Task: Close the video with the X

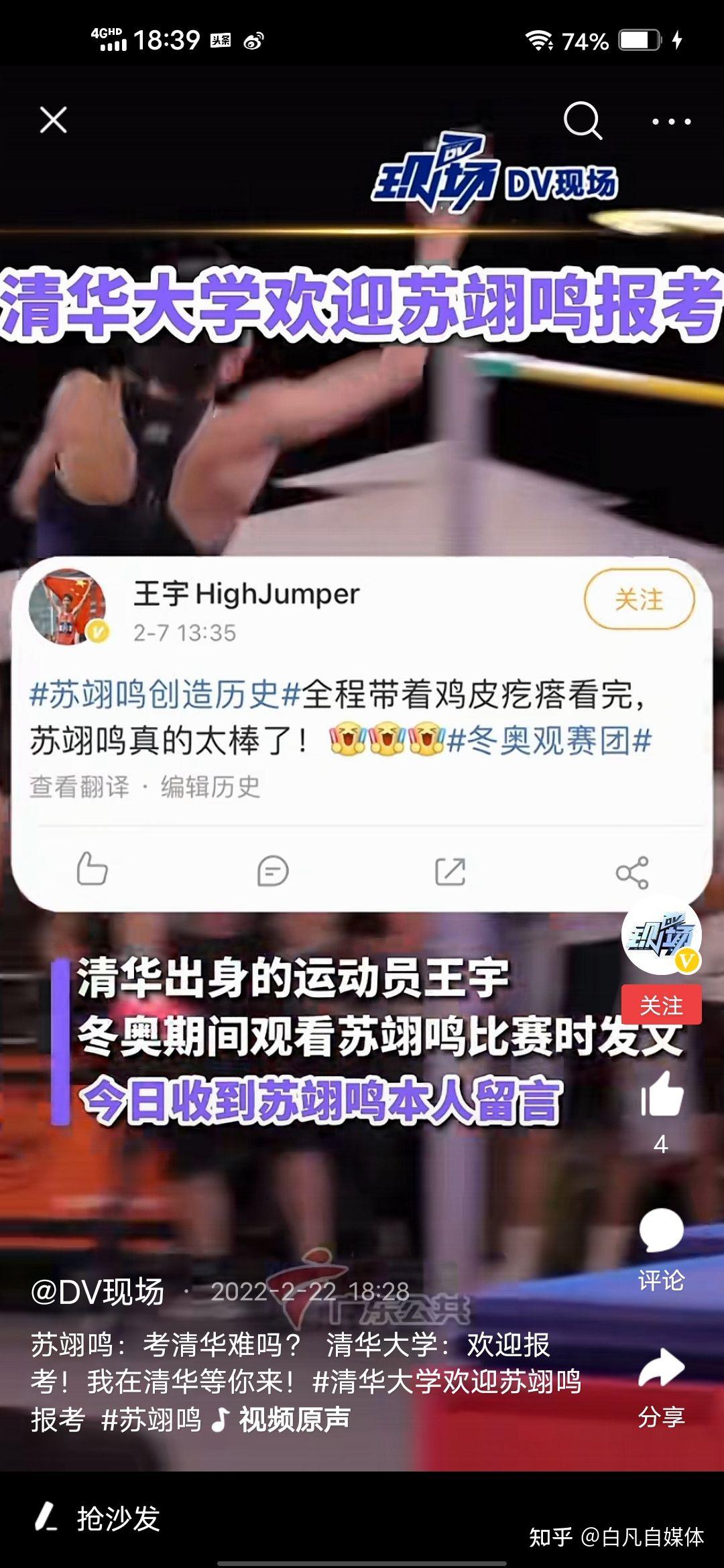Action: pyautogui.click(x=53, y=121)
